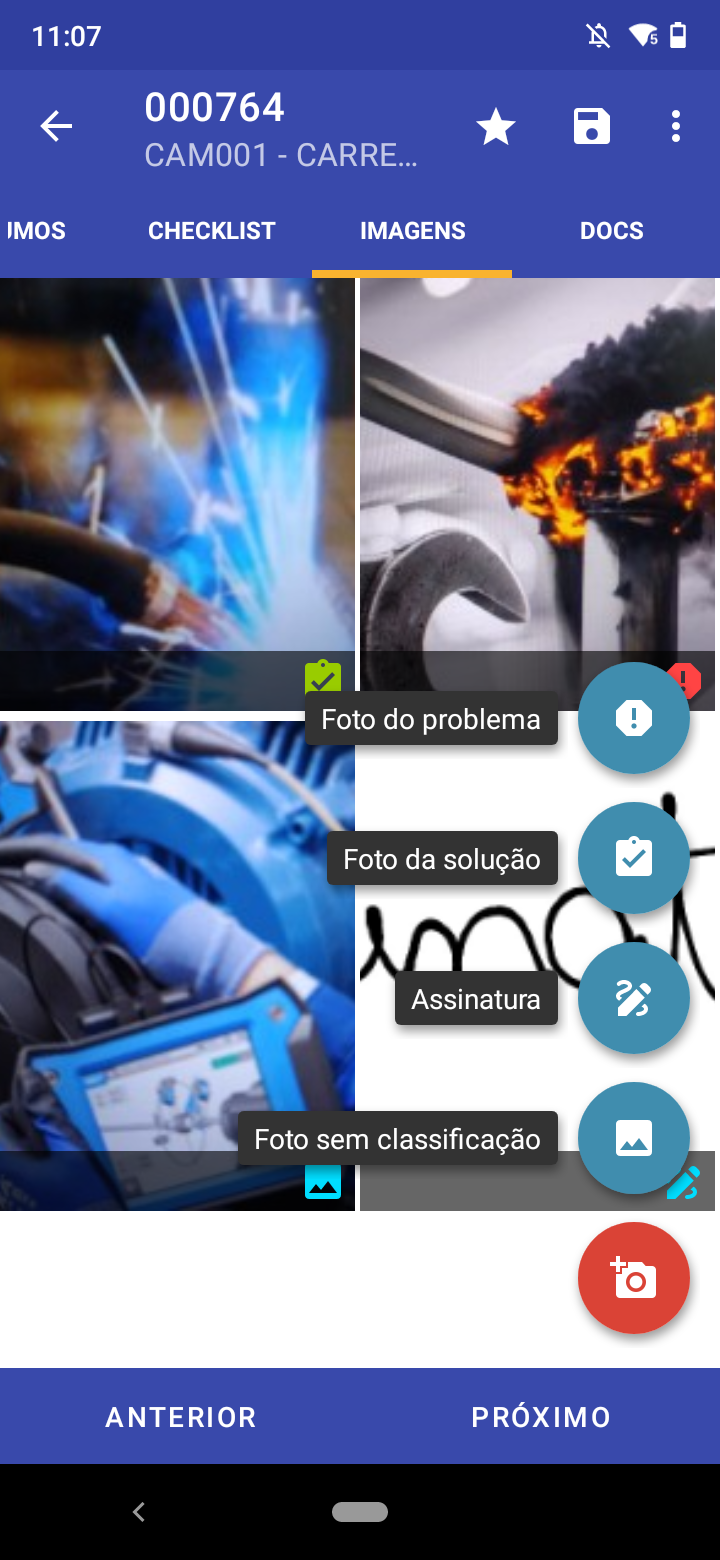
Task: Add a Foto sem classificação
Action: (633, 1138)
